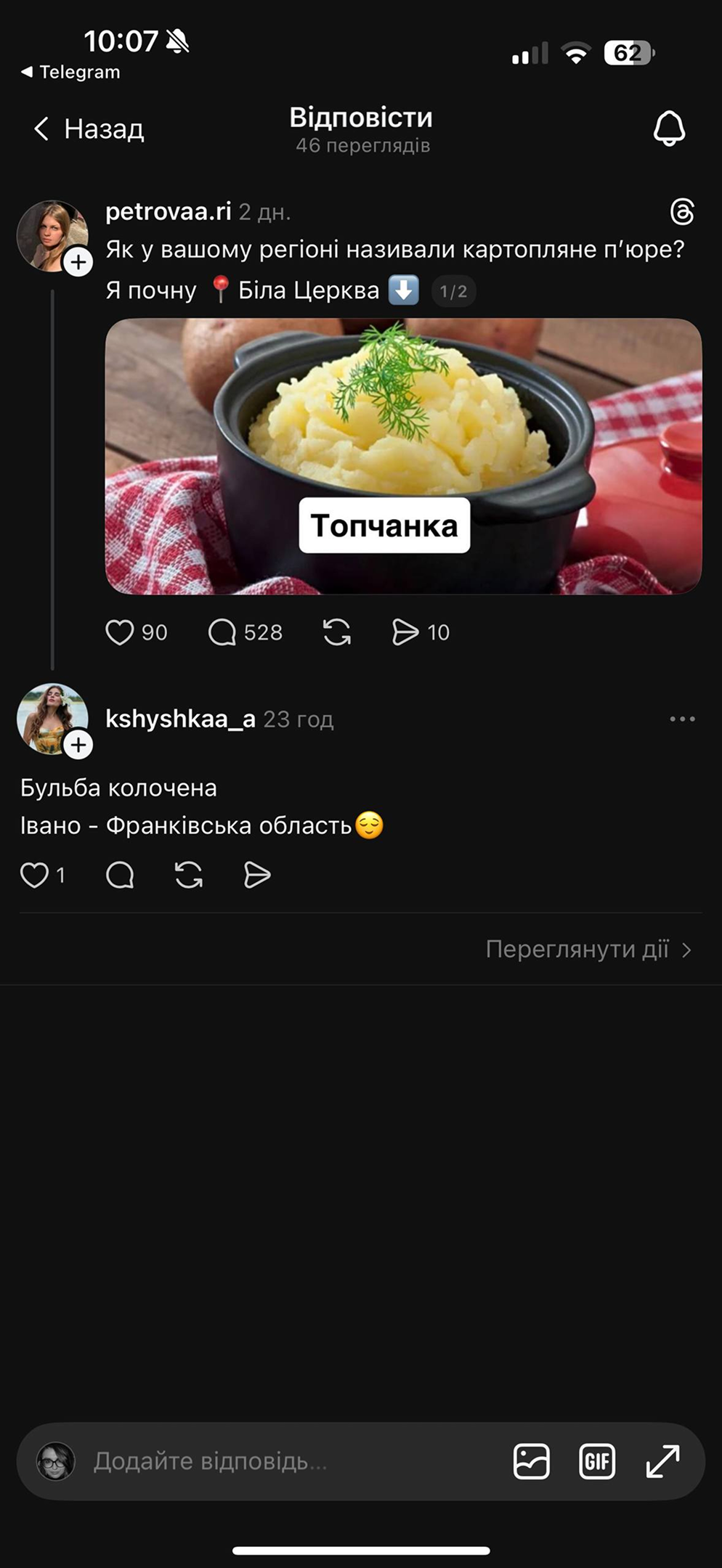Expand the reply composer

[662, 1461]
